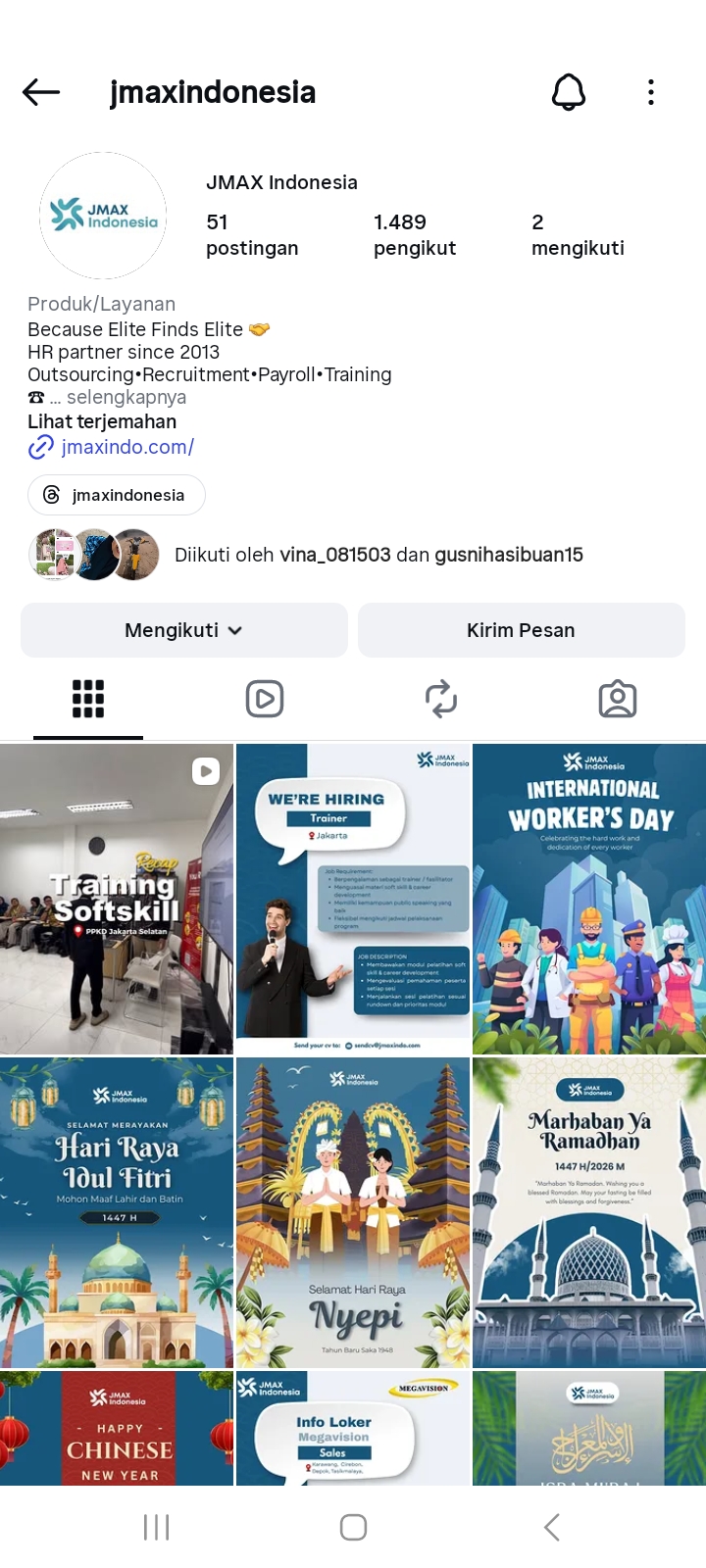The image size is (706, 1568).
Task: Open the 1.489 pengikut followers list
Action: click(415, 235)
